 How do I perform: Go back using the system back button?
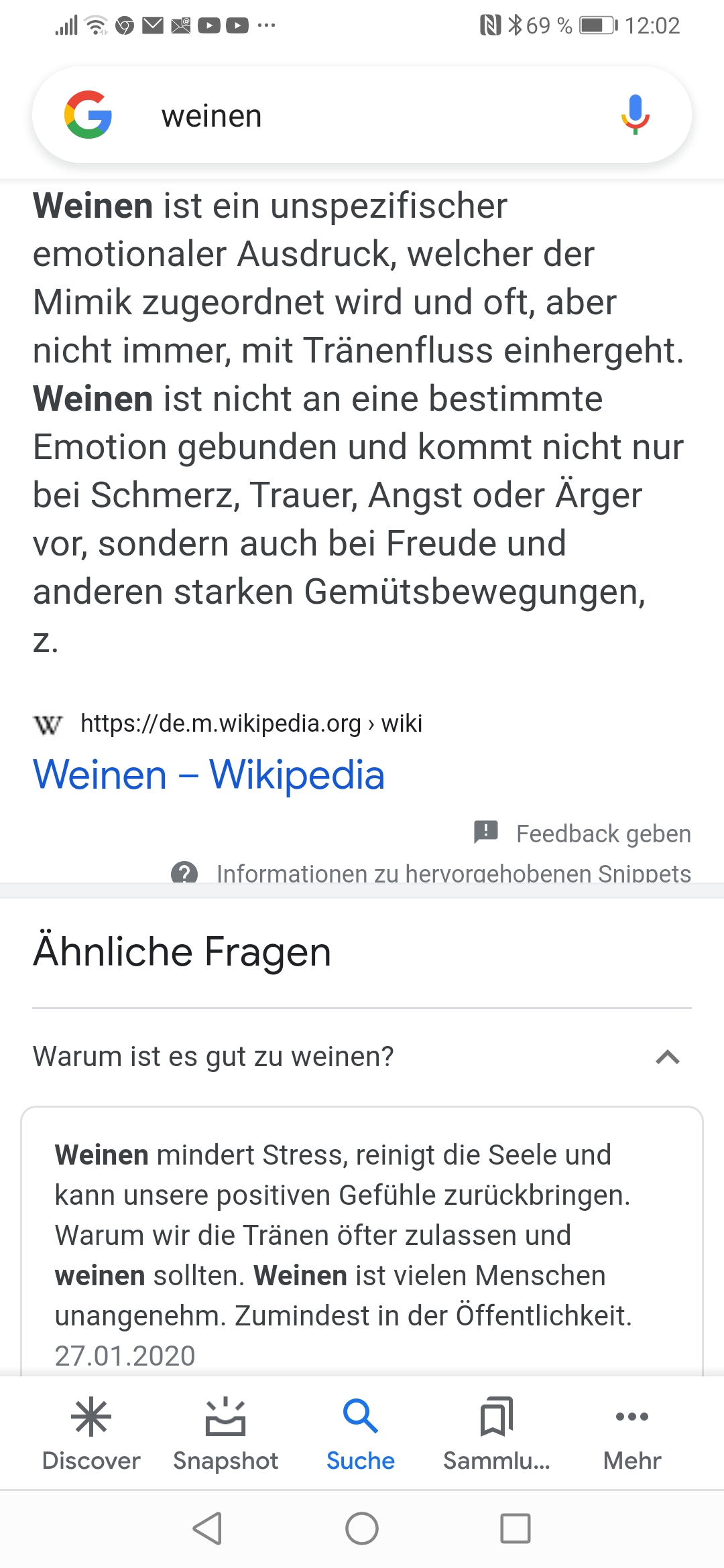pyautogui.click(x=207, y=1528)
